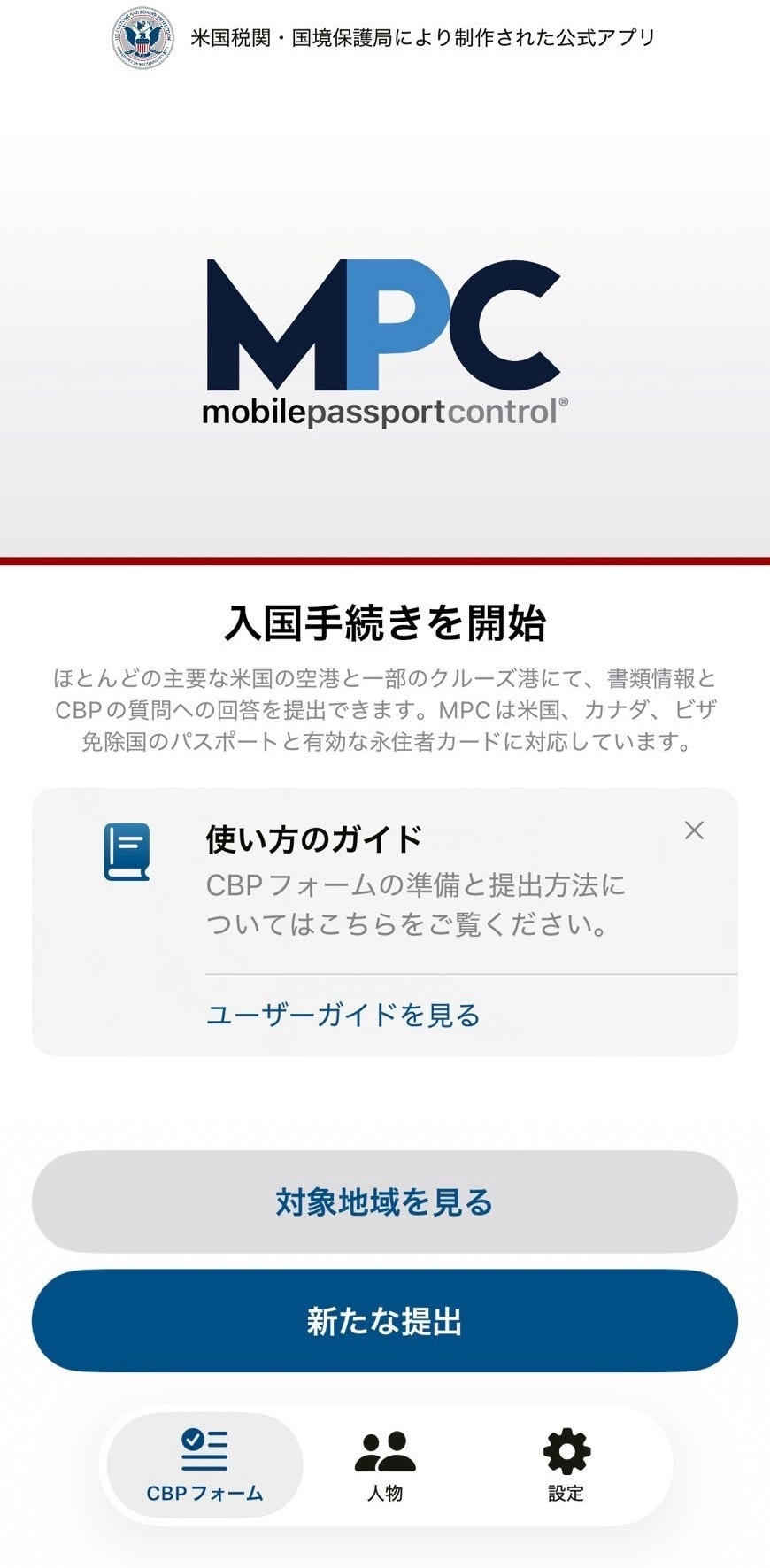Open the ユーザーガイドを見る link
The height and width of the screenshot is (1568, 770).
tap(343, 1015)
